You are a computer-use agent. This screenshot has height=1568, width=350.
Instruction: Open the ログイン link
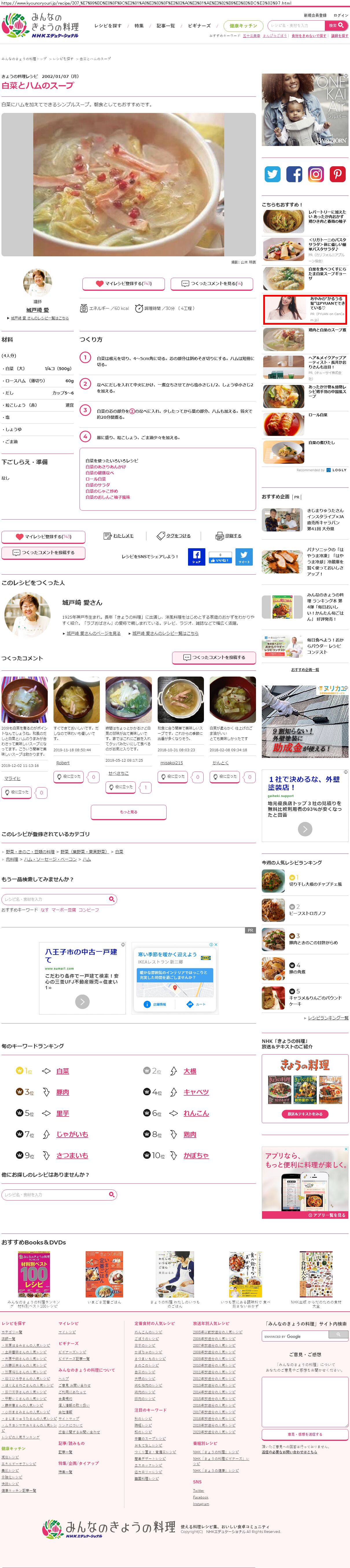(340, 15)
